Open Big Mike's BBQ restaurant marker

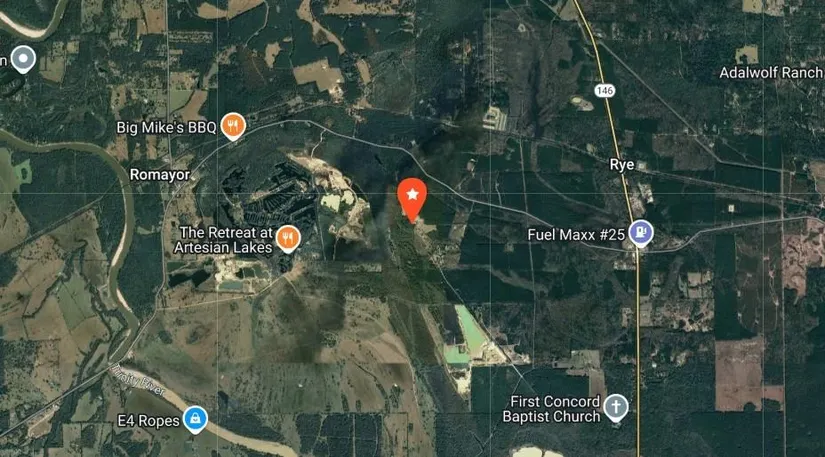point(233,125)
